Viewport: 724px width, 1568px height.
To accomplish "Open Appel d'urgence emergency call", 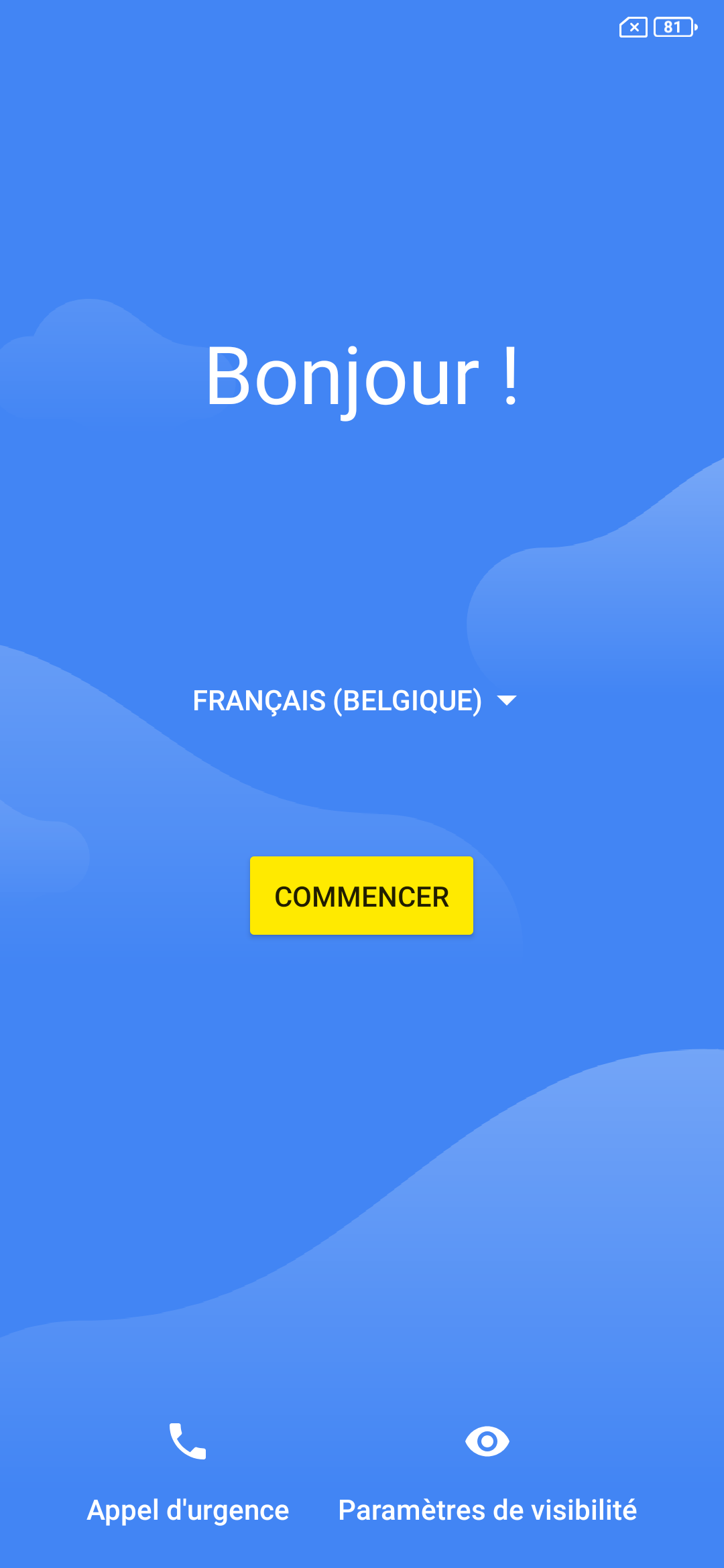I will click(x=188, y=1474).
